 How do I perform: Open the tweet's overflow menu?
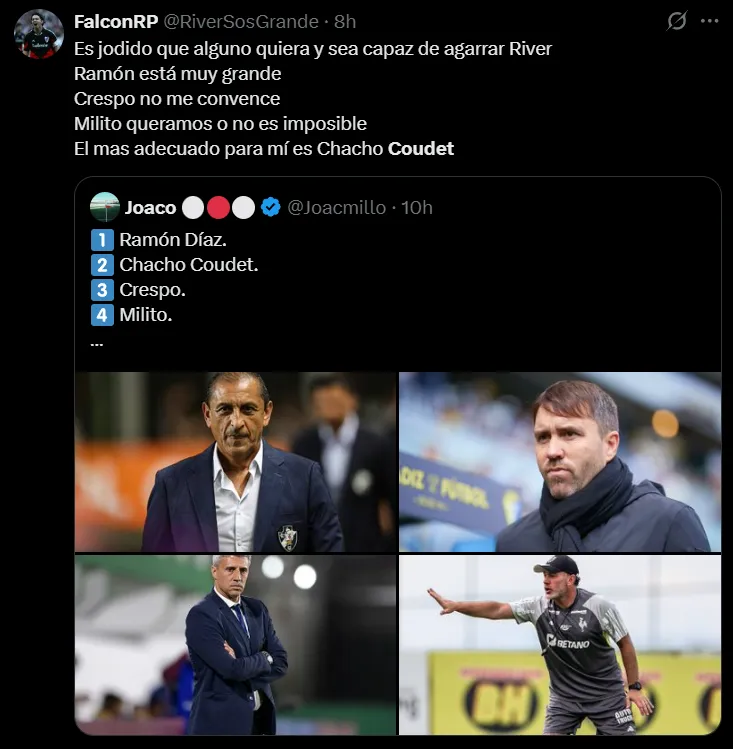point(711,21)
